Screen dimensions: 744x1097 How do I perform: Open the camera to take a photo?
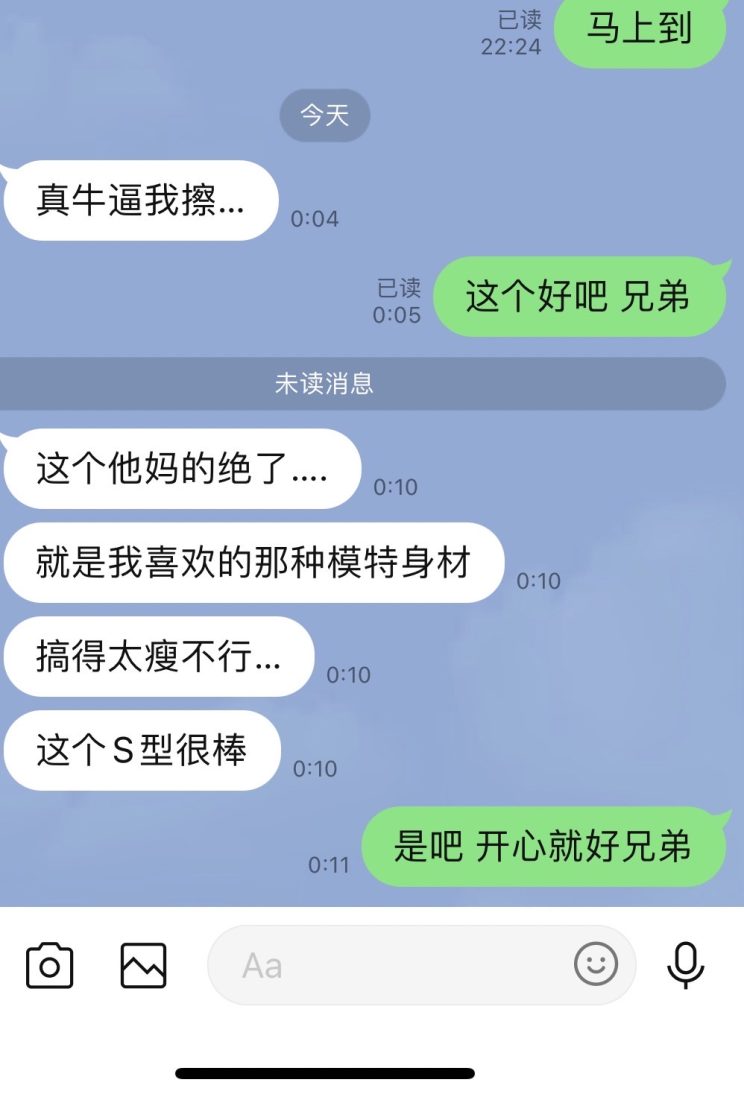pos(49,966)
